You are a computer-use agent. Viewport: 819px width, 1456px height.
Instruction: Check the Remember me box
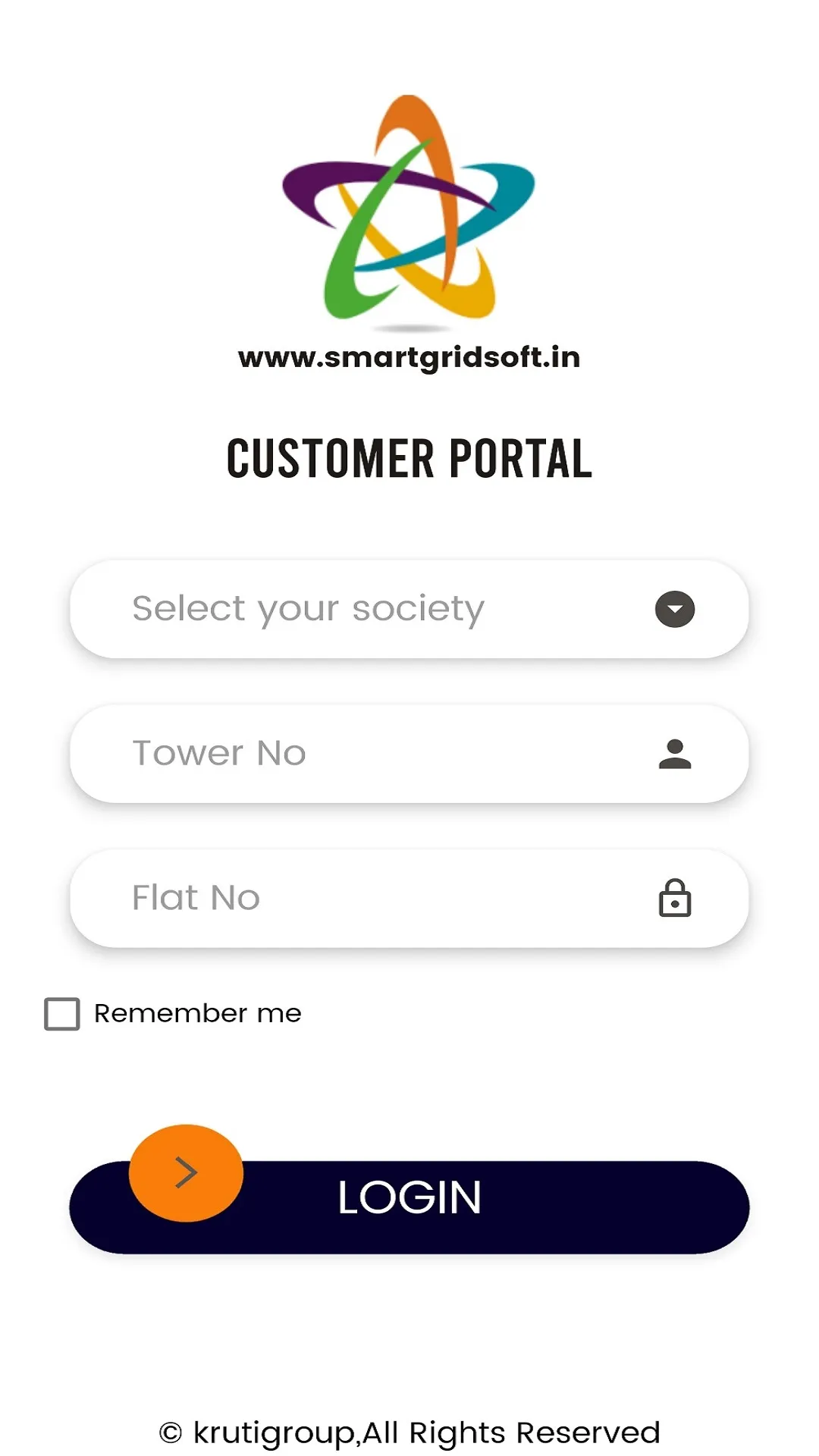point(62,1014)
